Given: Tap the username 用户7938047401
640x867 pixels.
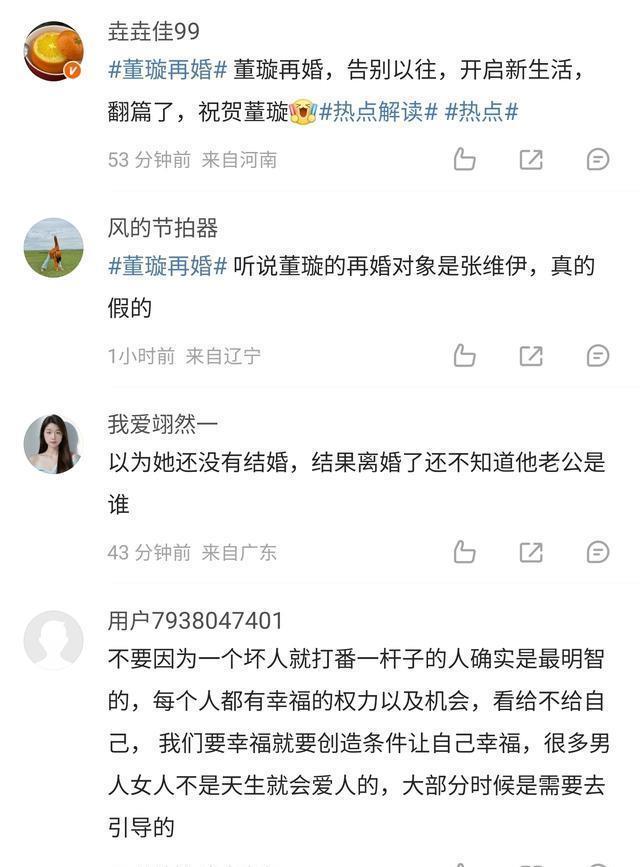Looking at the screenshot, I should [195, 621].
